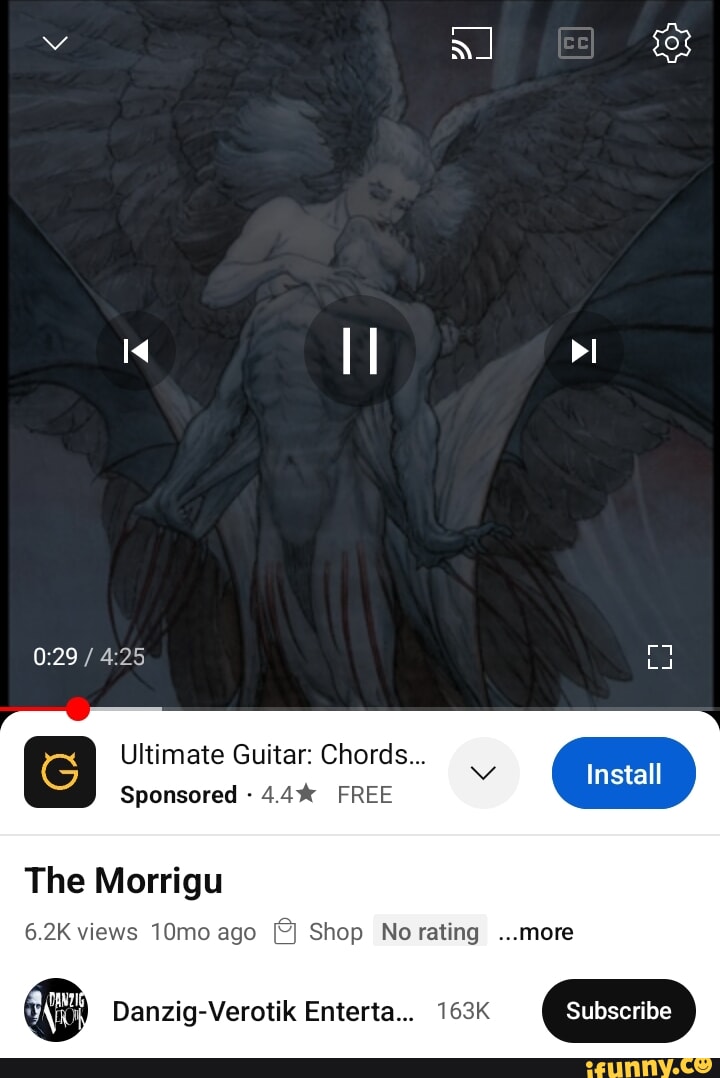The width and height of the screenshot is (720, 1078).
Task: Pause the video playback
Action: pos(360,350)
